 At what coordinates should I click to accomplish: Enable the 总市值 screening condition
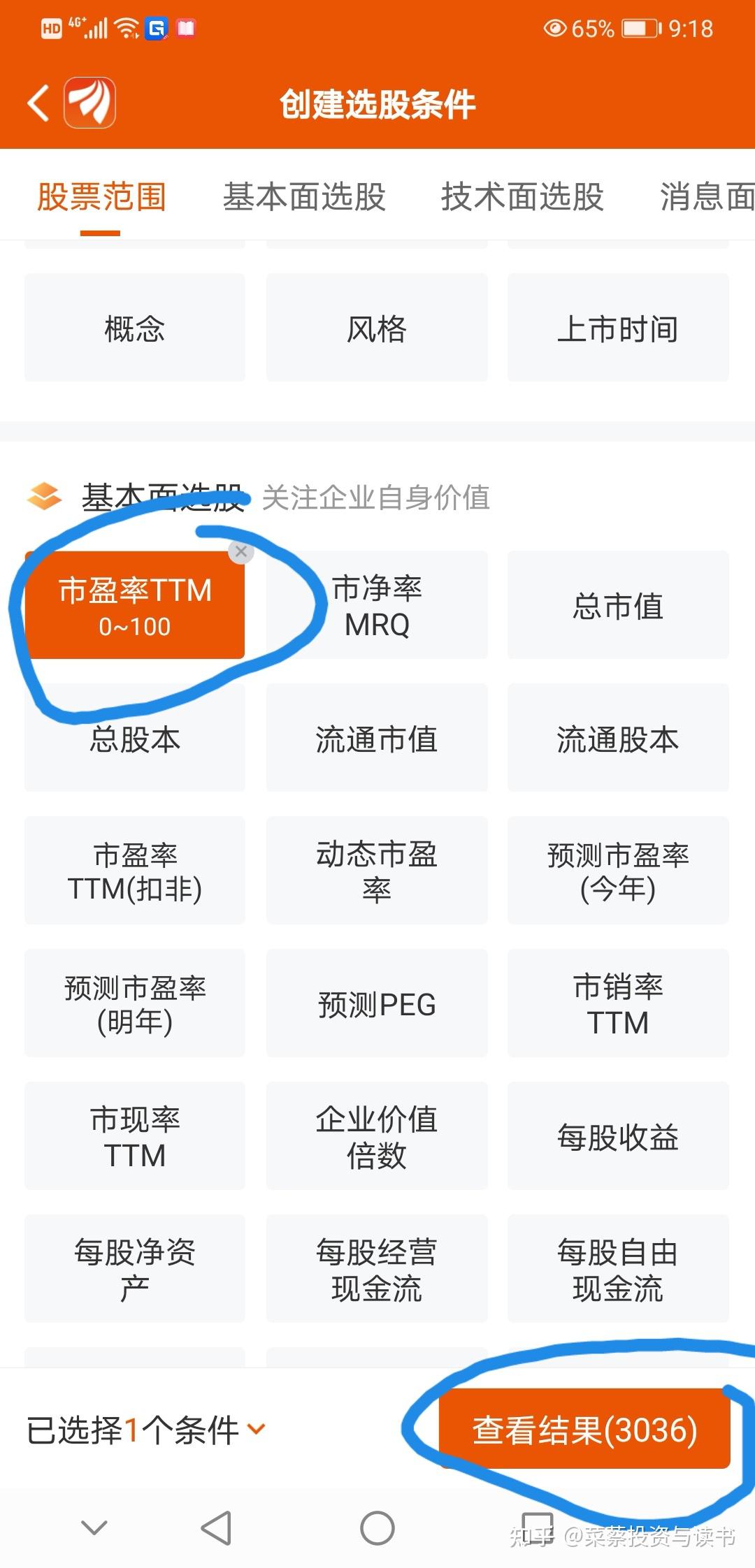618,605
